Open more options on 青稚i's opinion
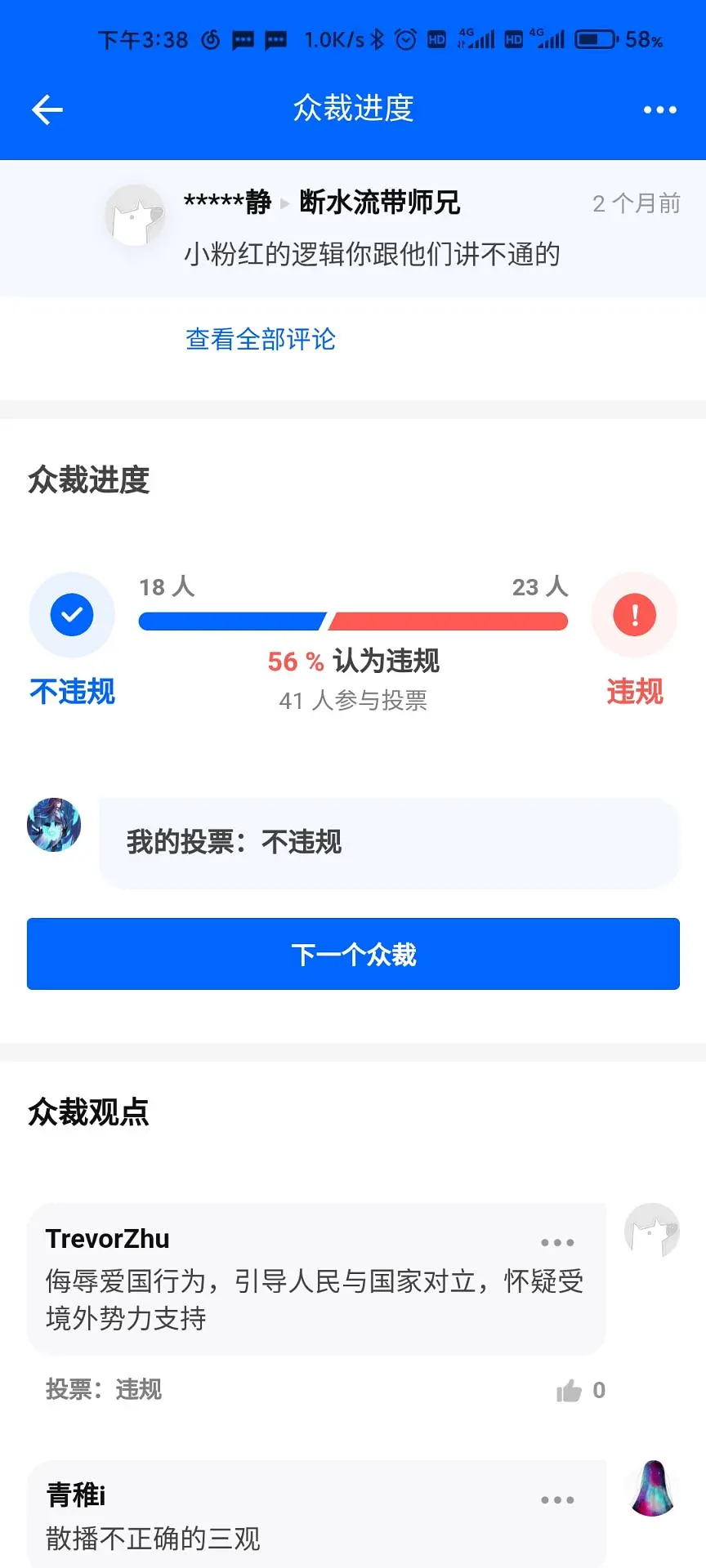The image size is (706, 1568). tap(557, 1500)
